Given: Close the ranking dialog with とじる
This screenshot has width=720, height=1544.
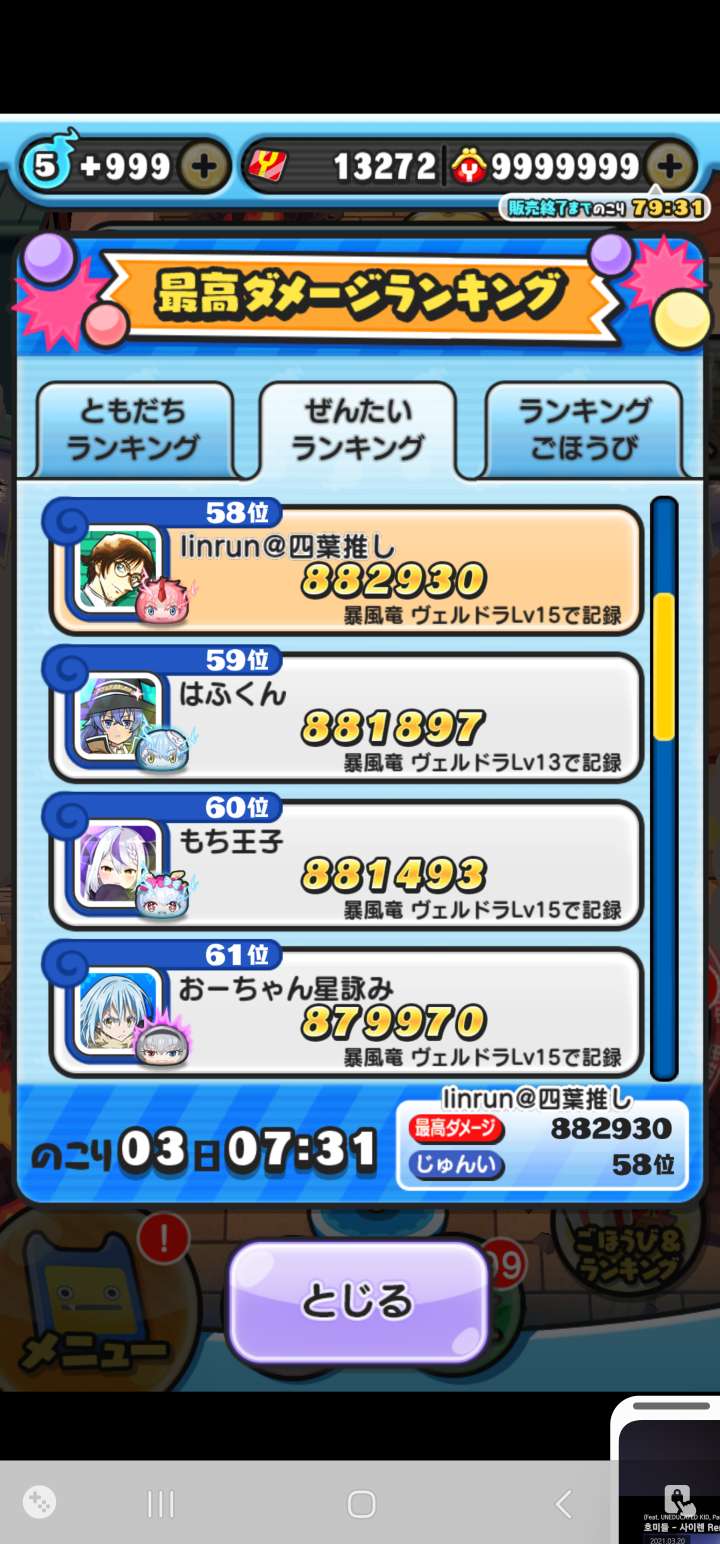Looking at the screenshot, I should 357,1301.
